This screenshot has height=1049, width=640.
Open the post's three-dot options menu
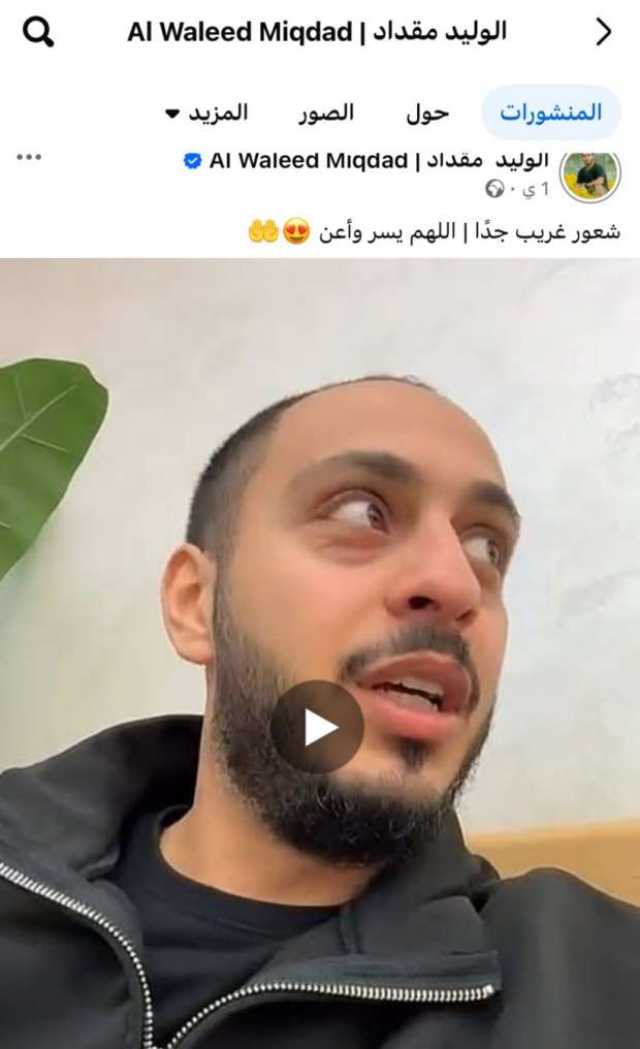29,158
